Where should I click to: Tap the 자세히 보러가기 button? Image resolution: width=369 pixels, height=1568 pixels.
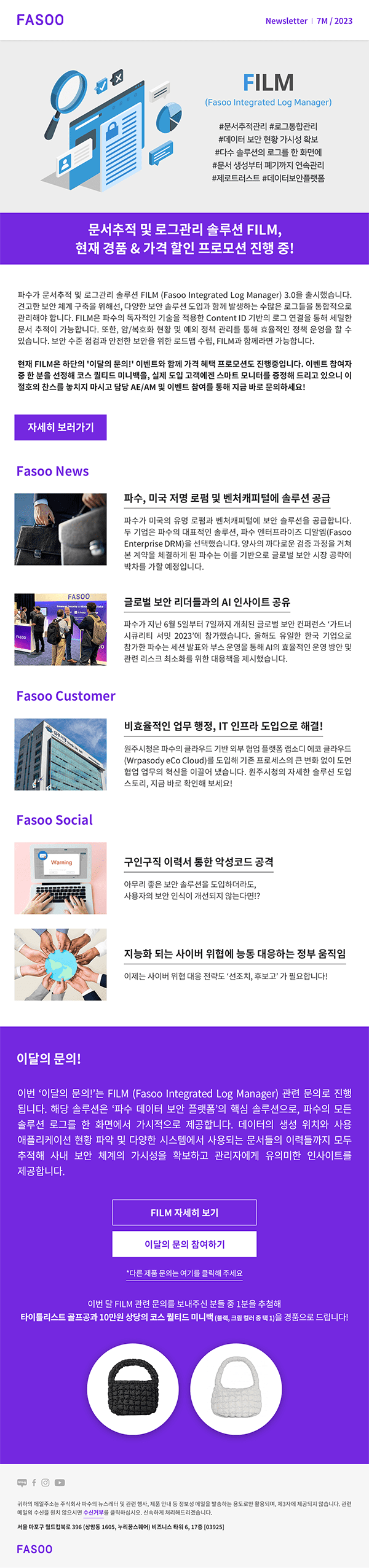point(60,427)
